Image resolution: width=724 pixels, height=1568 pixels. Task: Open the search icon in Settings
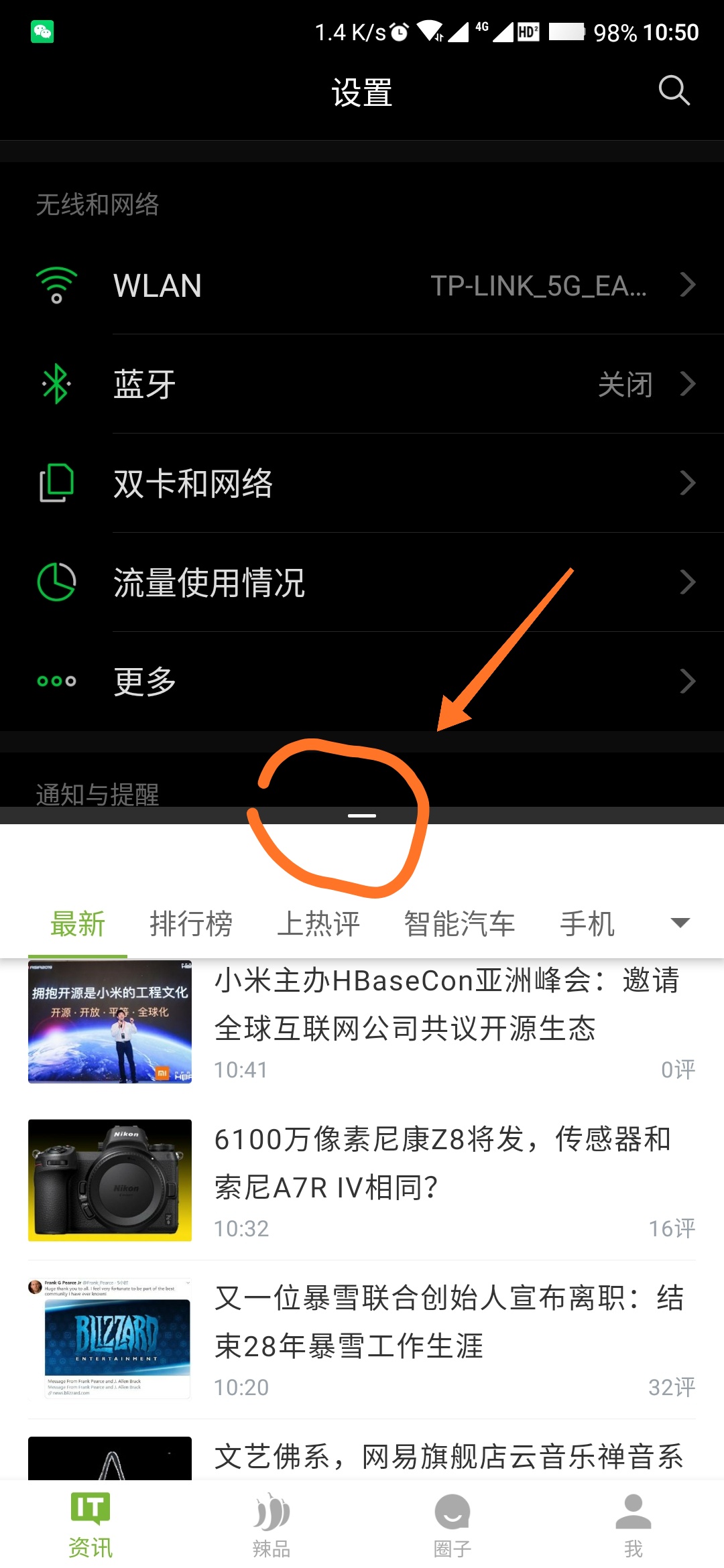pyautogui.click(x=674, y=90)
